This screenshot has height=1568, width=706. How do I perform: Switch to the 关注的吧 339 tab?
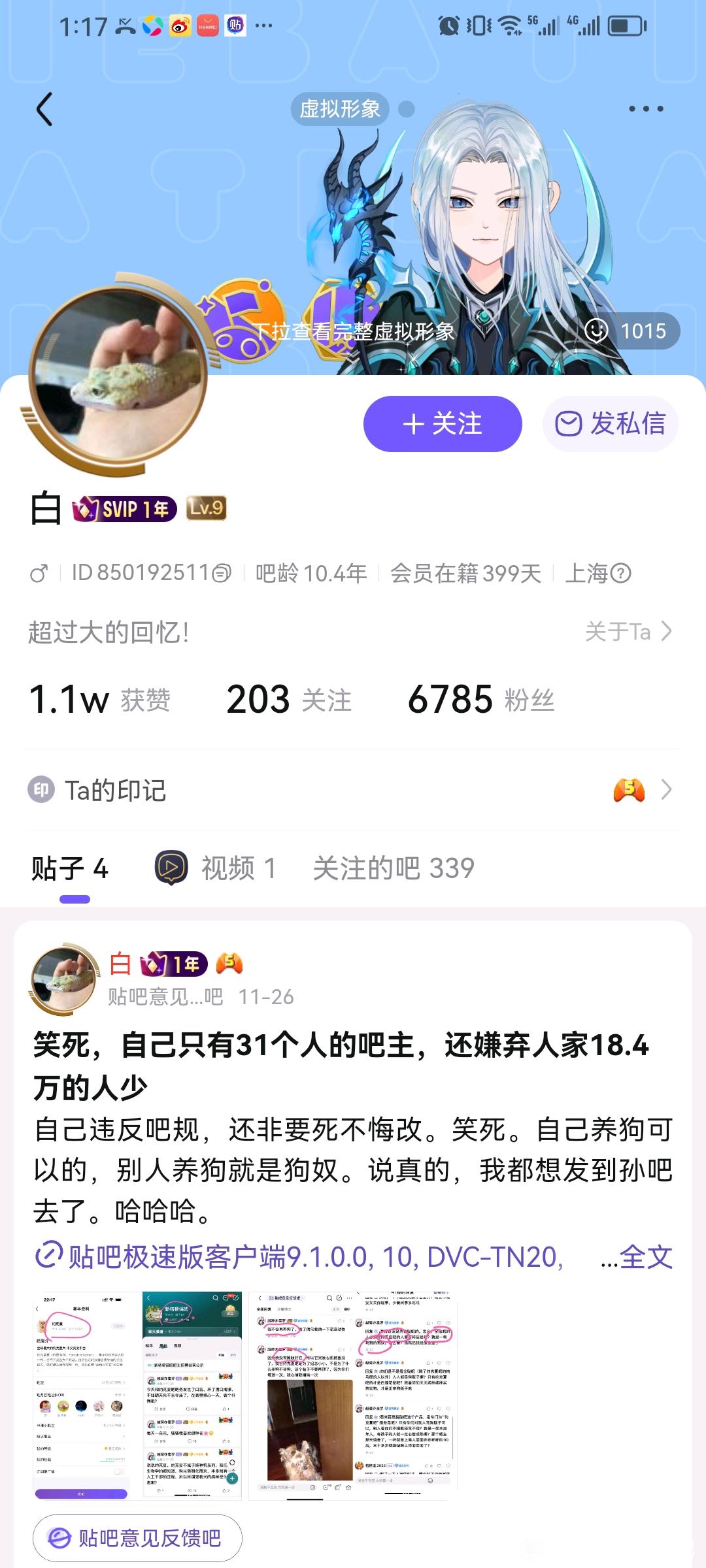click(394, 868)
